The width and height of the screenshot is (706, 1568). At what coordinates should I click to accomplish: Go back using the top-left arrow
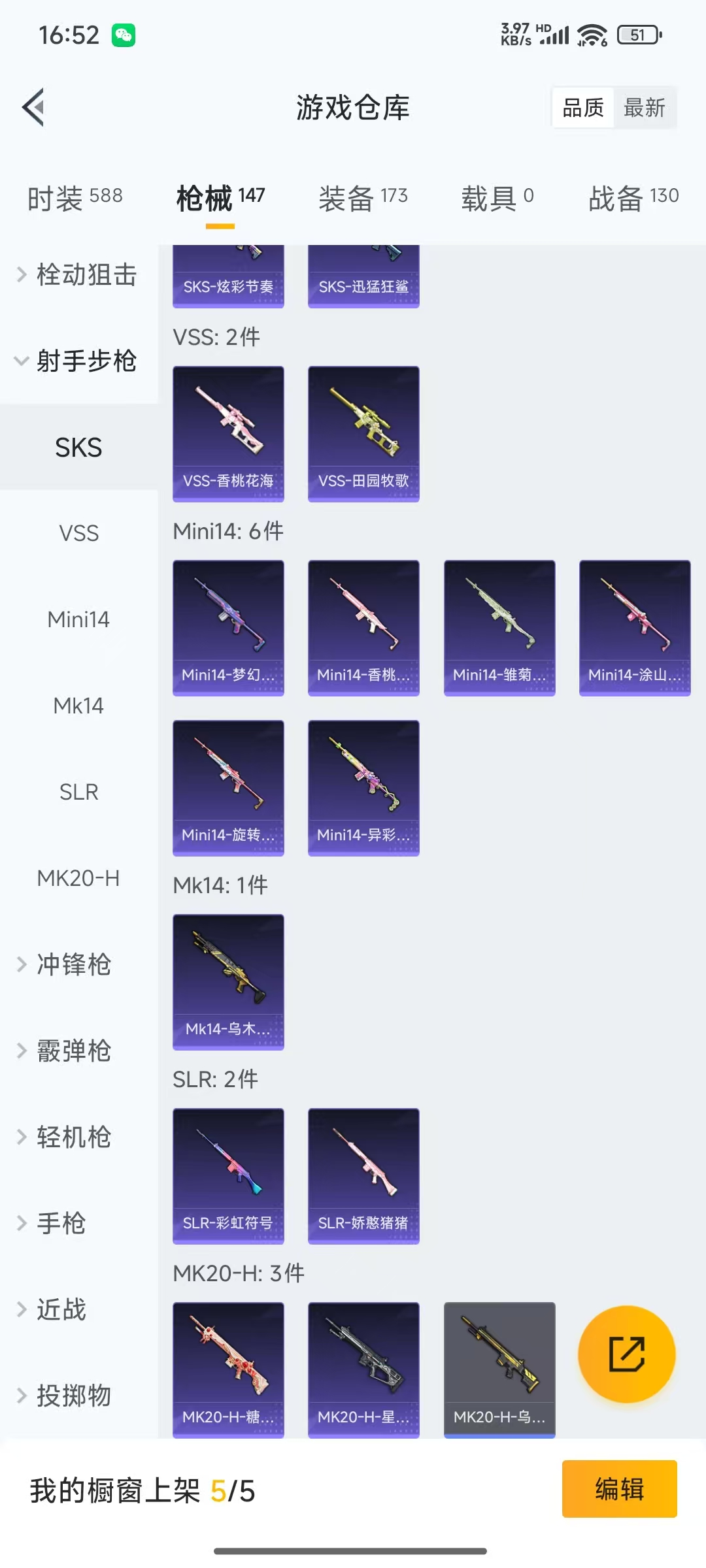[34, 107]
